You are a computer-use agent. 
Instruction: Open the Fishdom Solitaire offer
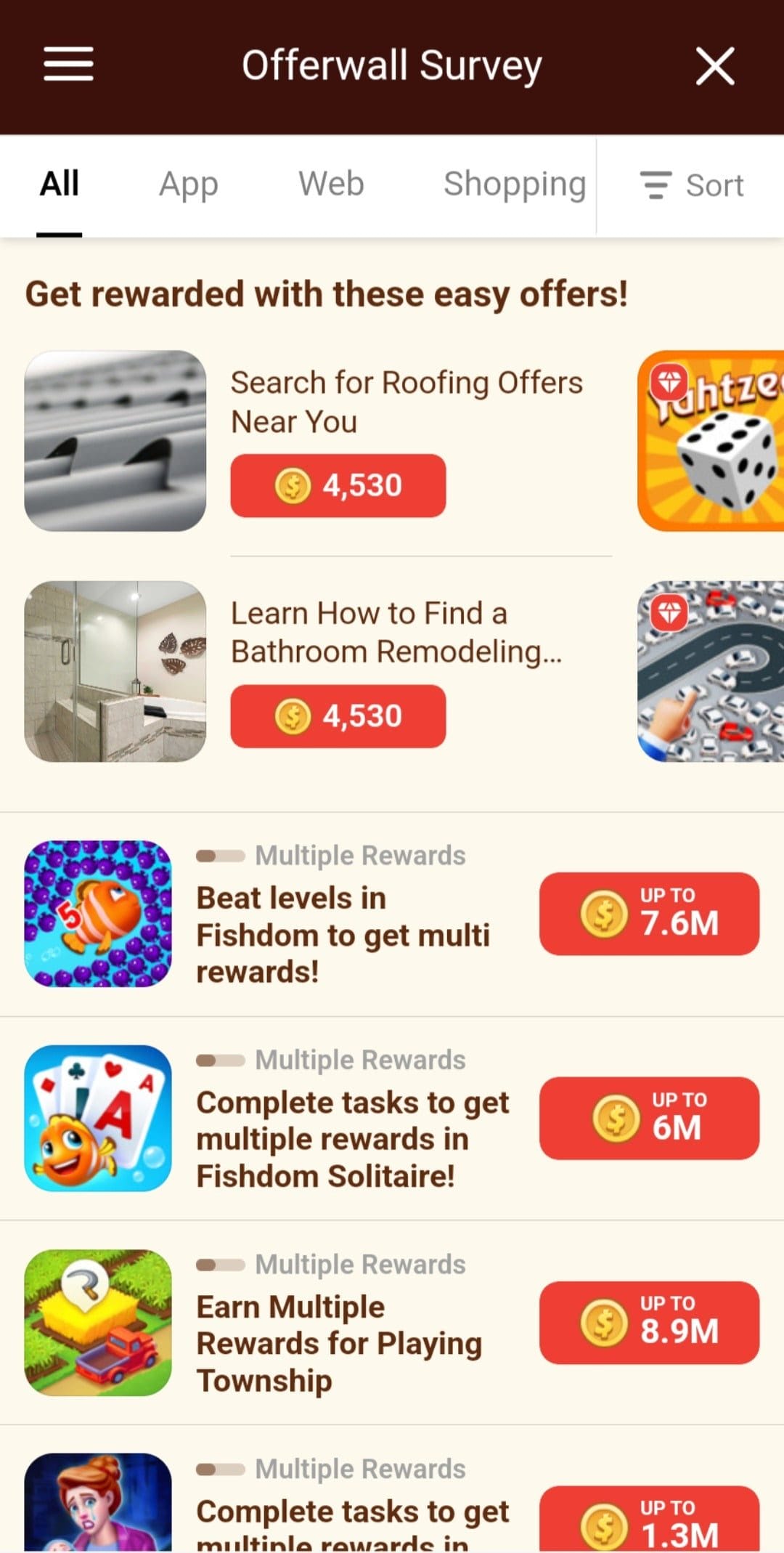tap(392, 1119)
